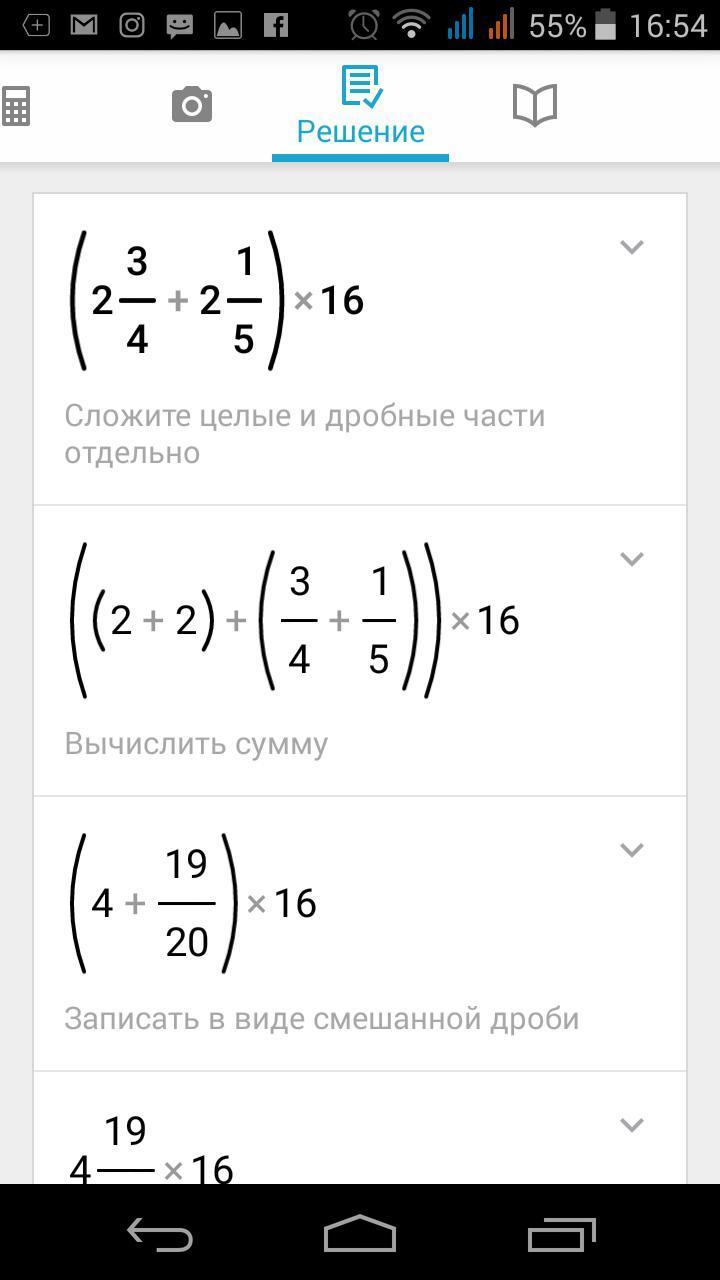Open the book history tab
The width and height of the screenshot is (720, 1280).
[535, 105]
